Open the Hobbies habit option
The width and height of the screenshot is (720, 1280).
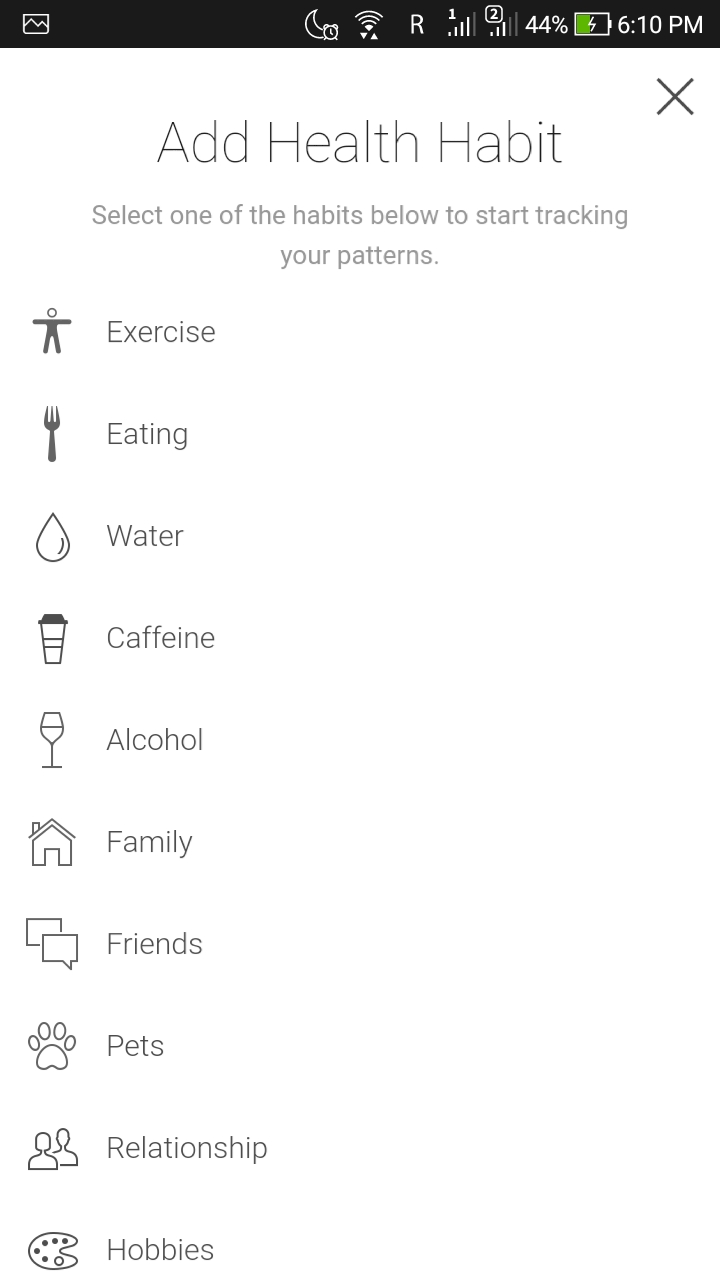click(x=160, y=1250)
